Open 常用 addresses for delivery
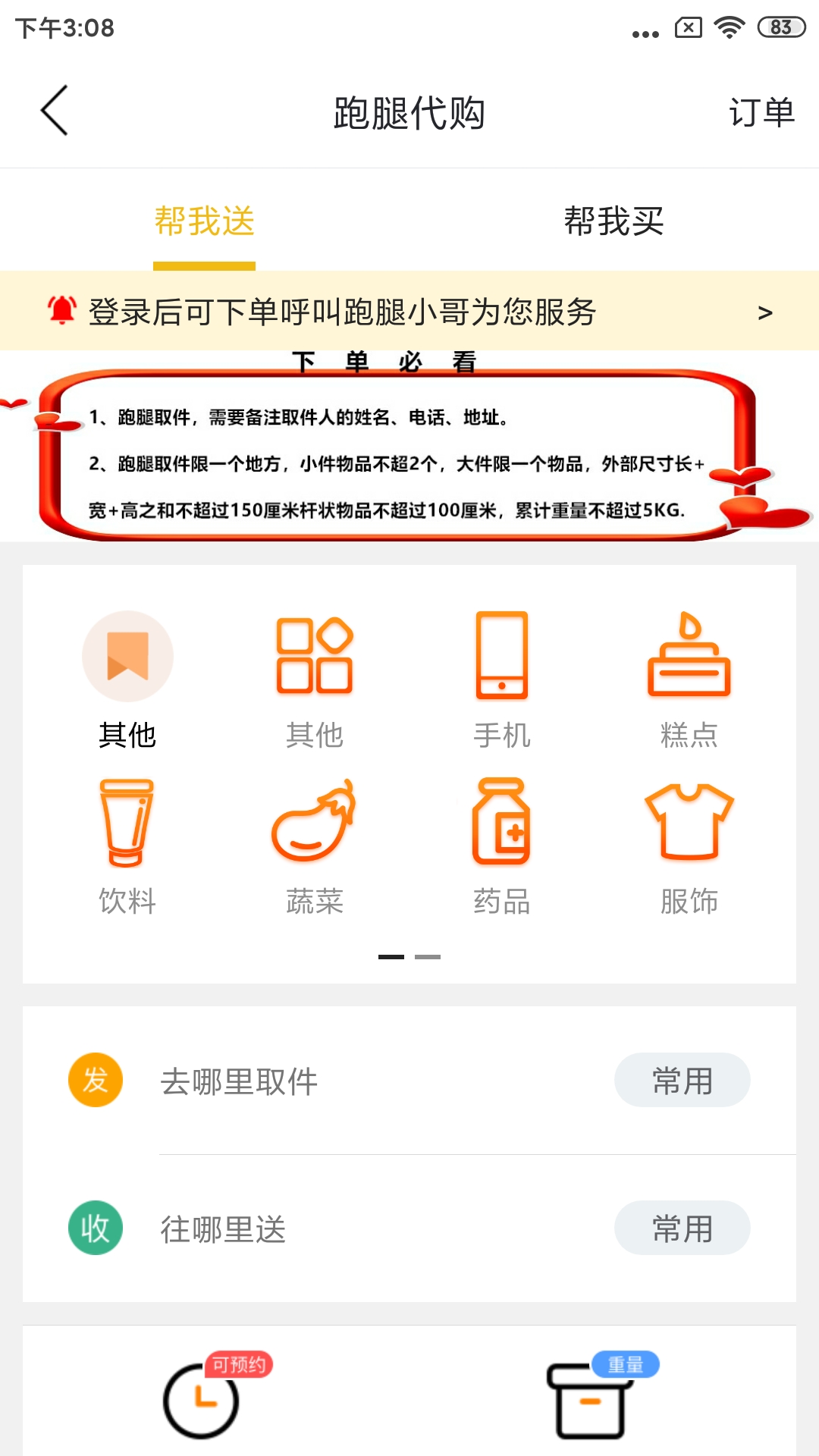This screenshot has height=1456, width=819. pos(682,1228)
